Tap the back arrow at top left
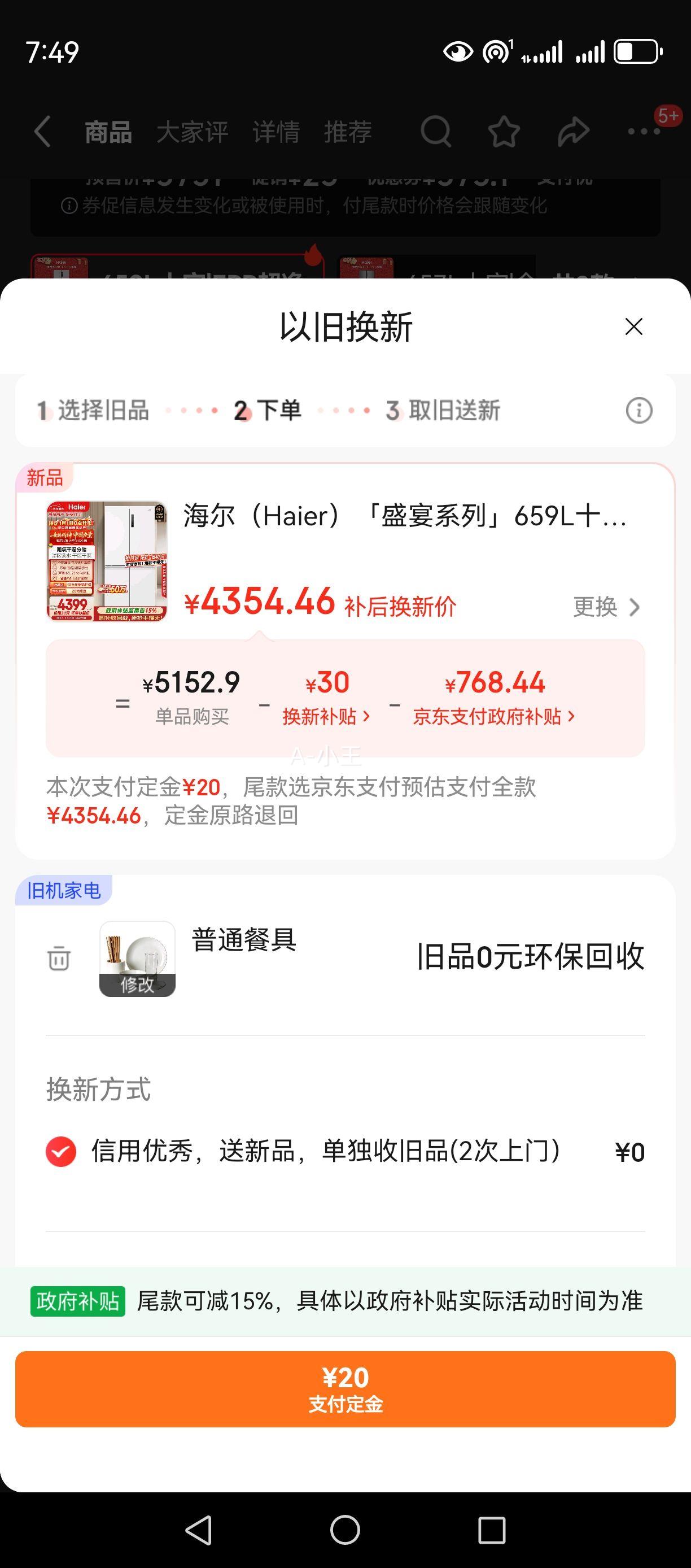The image size is (691, 1568). 42,132
